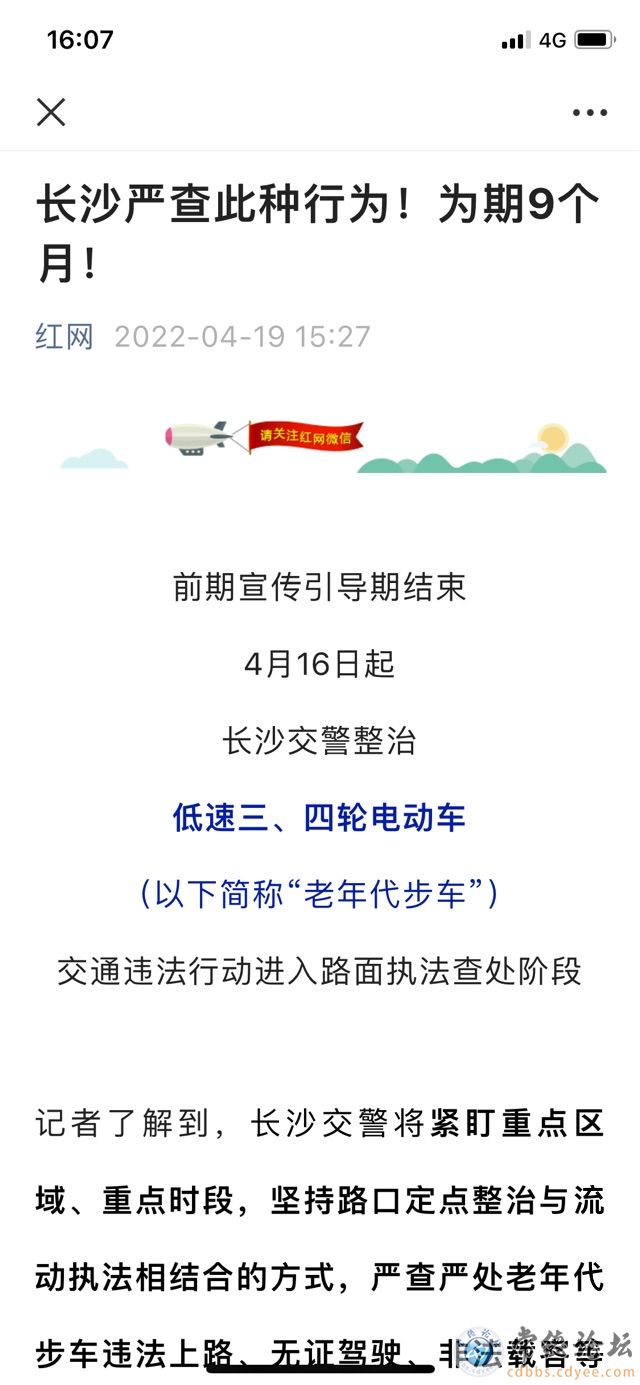Close the article page
Viewport: 640px width, 1385px height.
[x=51, y=112]
